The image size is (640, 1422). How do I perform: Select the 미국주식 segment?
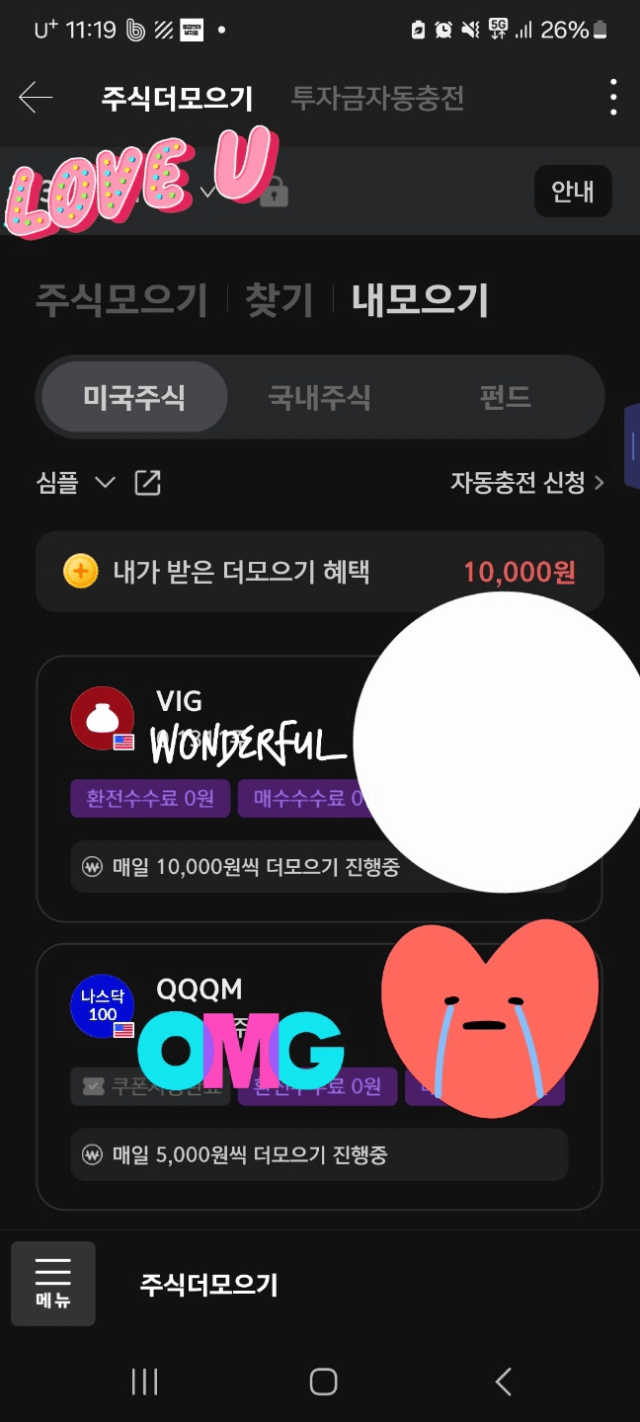135,397
